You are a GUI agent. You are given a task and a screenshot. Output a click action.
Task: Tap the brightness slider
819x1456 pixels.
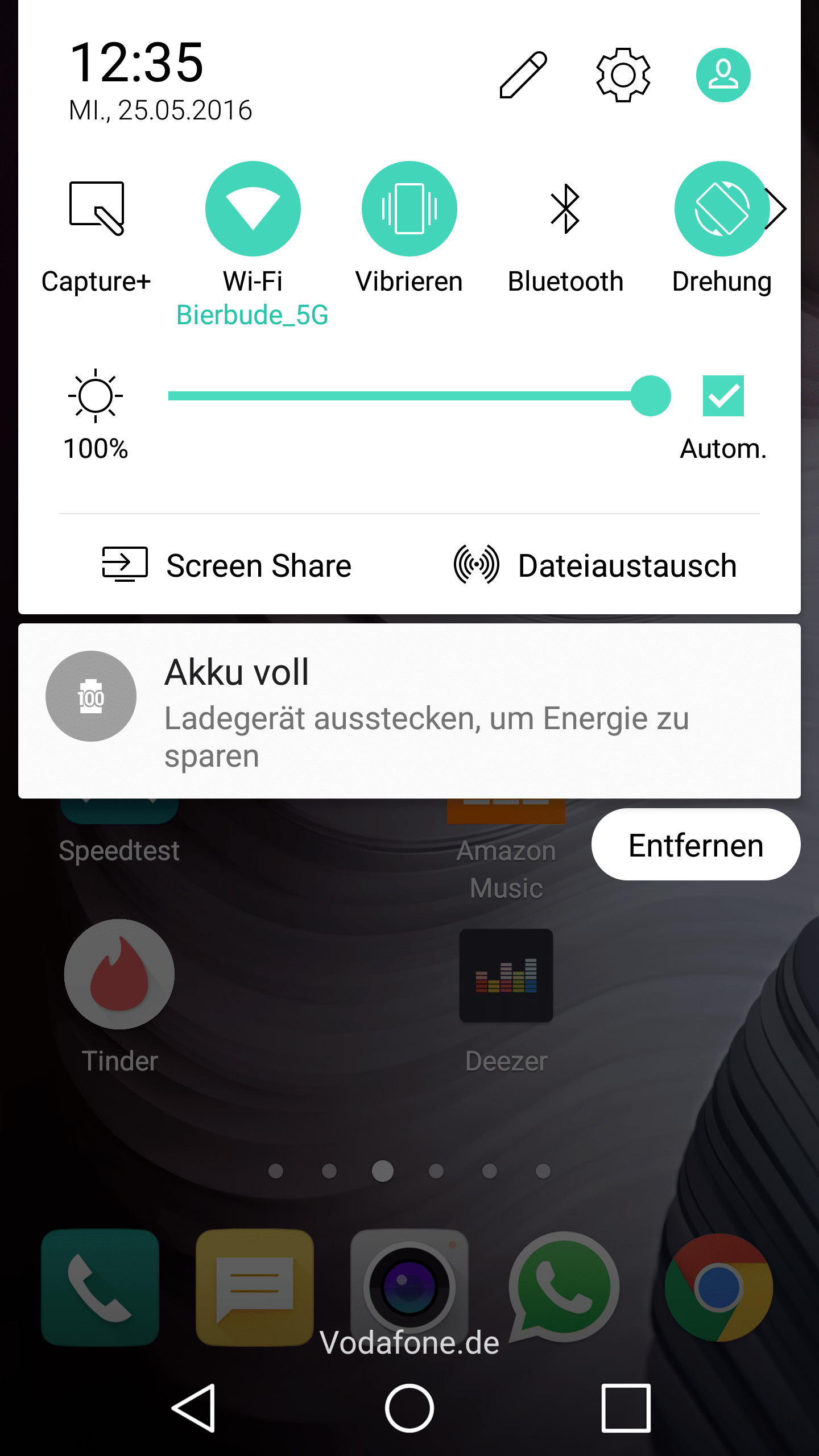tap(409, 396)
